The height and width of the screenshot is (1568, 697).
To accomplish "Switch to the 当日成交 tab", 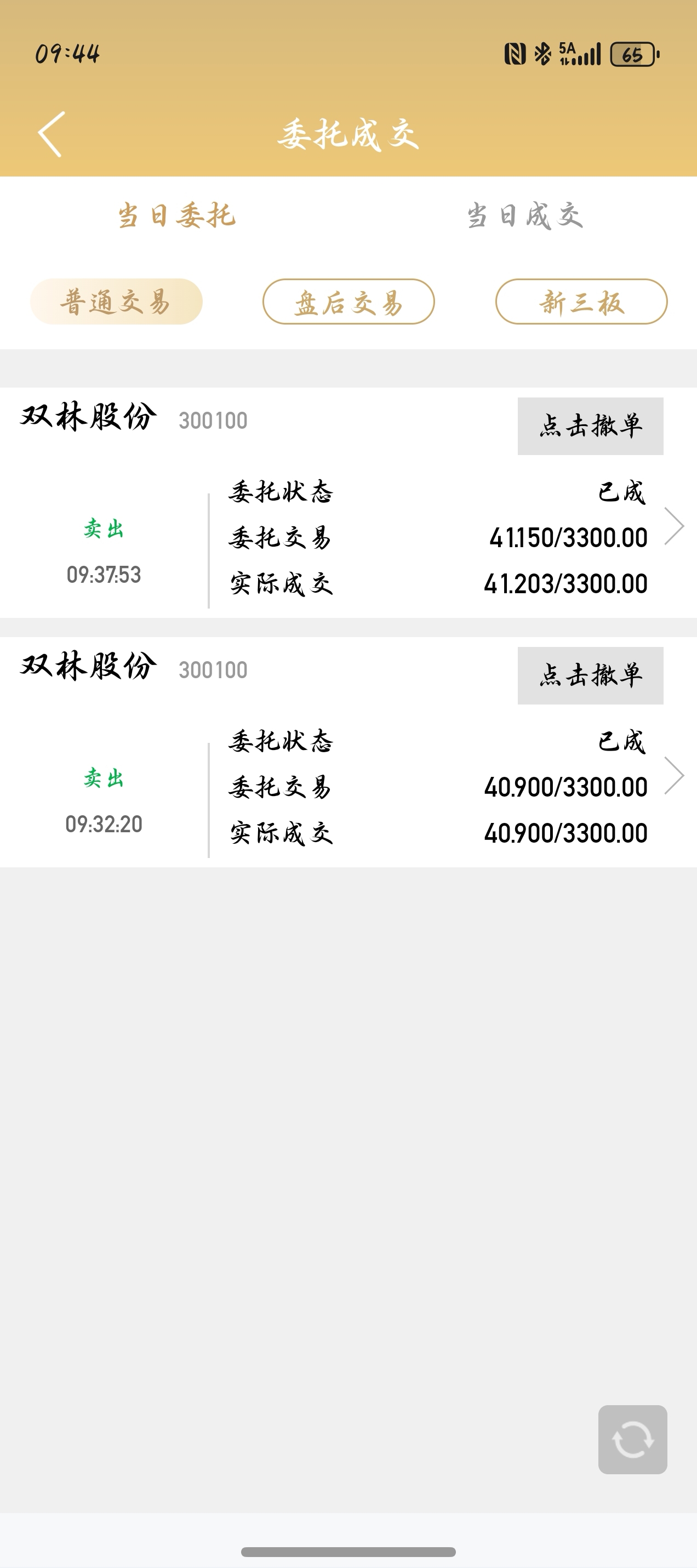I will click(x=524, y=215).
